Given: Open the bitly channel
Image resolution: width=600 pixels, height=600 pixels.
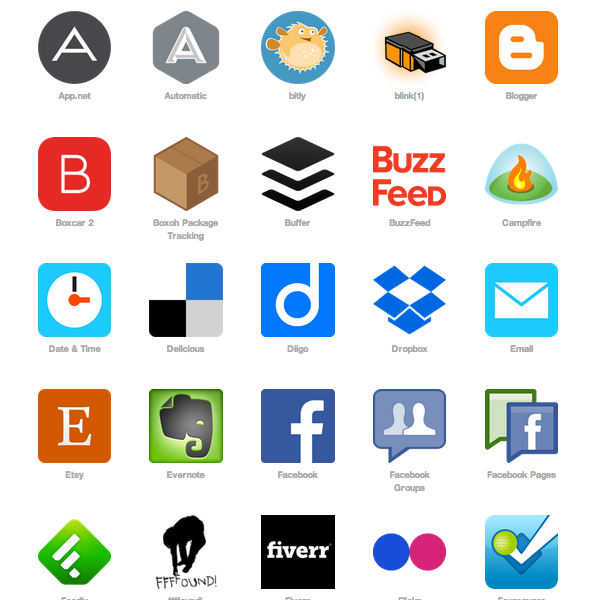Looking at the screenshot, I should [x=297, y=47].
